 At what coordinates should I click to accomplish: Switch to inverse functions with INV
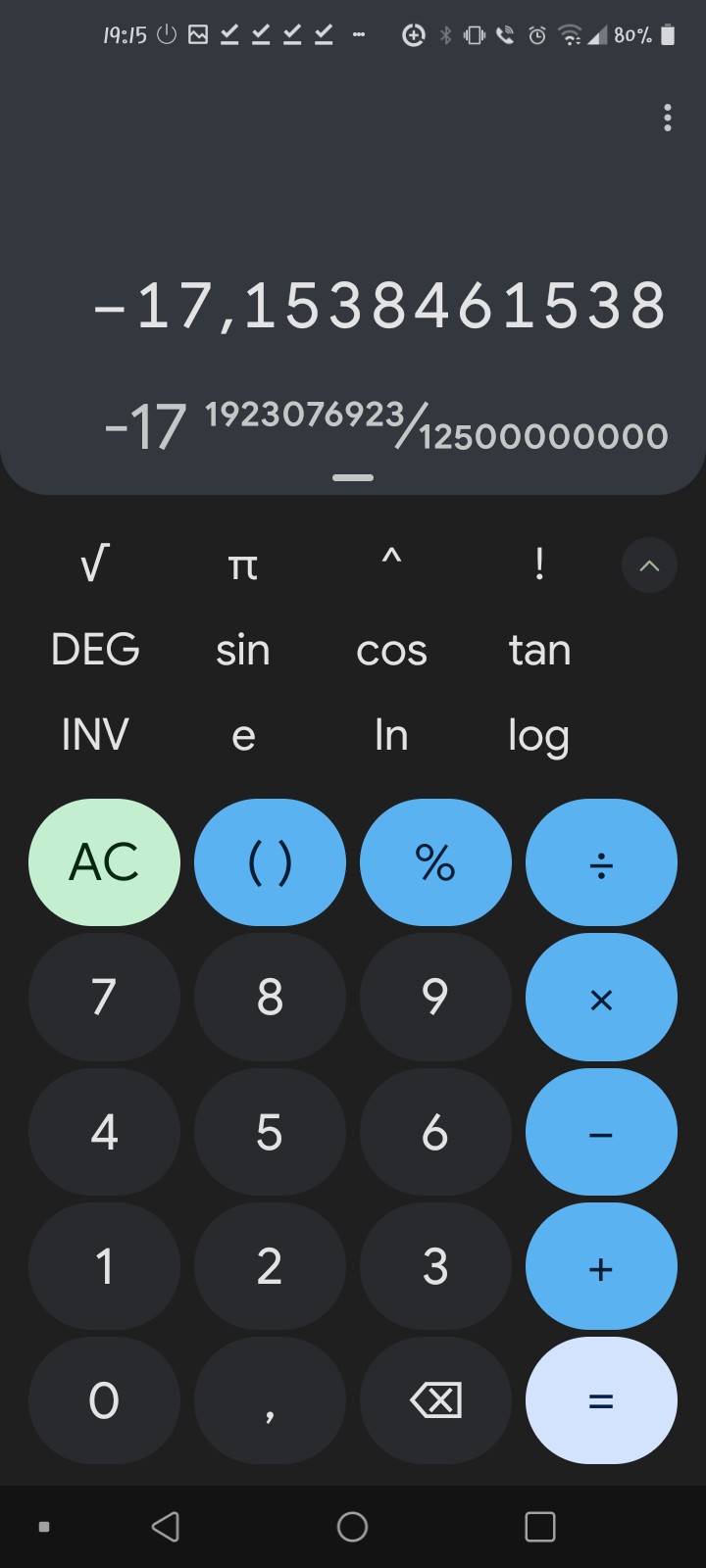tap(95, 735)
